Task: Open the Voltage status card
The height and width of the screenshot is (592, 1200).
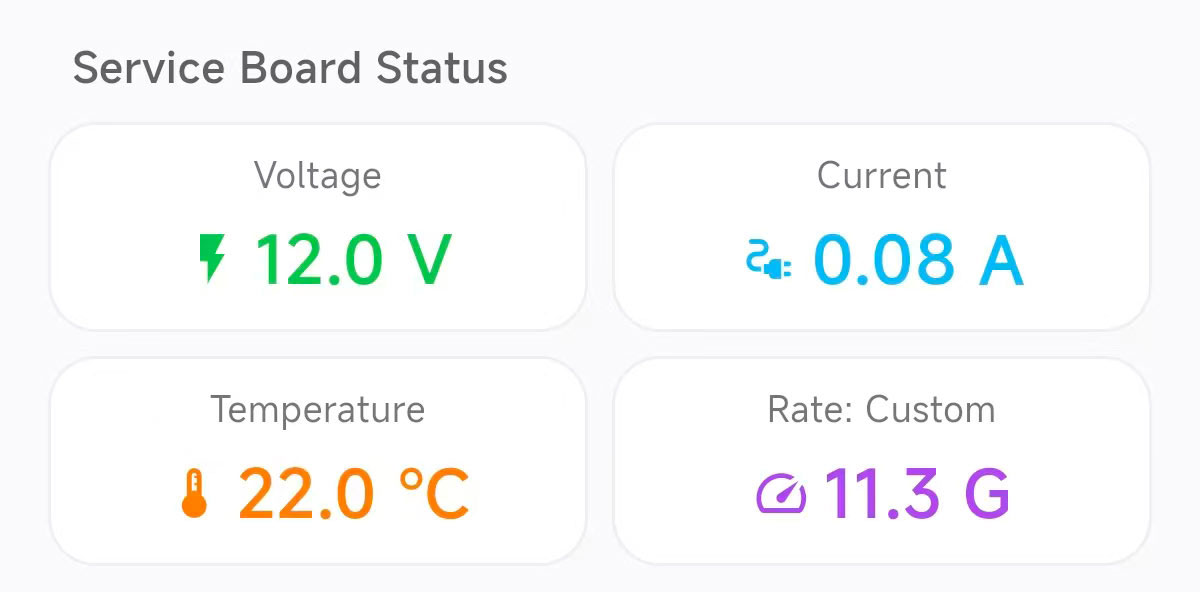Action: point(318,227)
